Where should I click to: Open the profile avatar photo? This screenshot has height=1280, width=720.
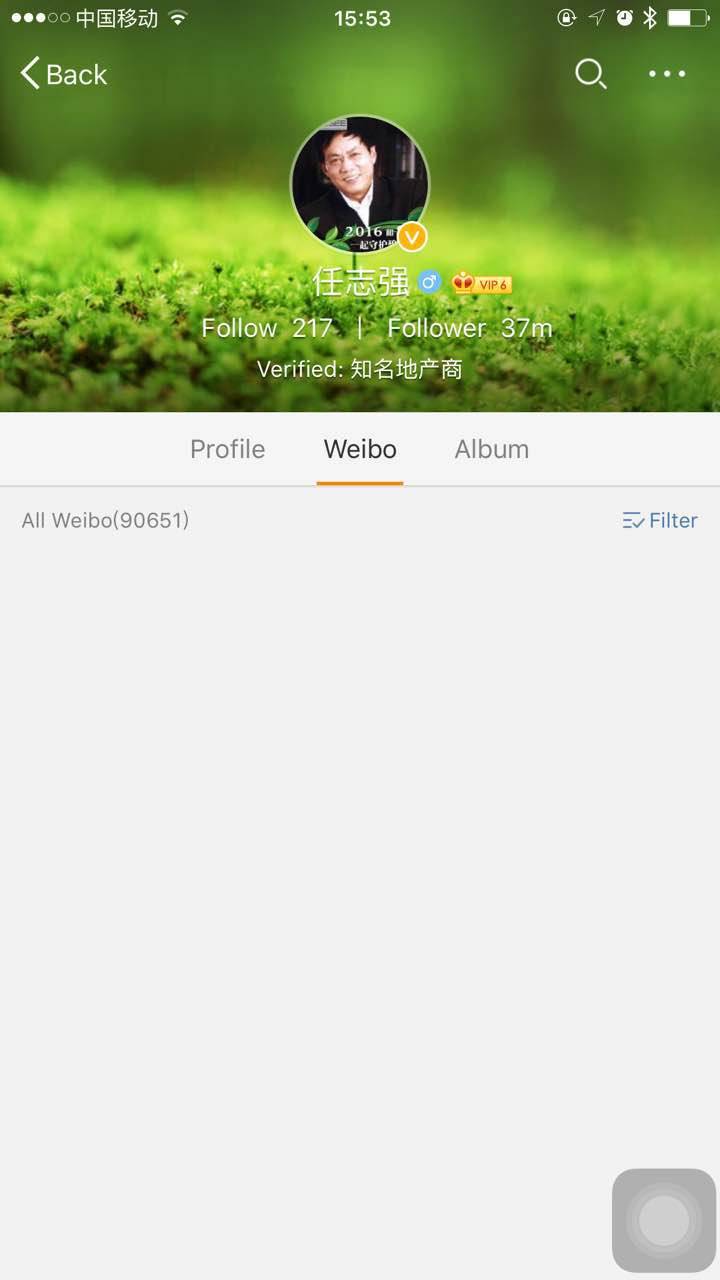(x=360, y=184)
